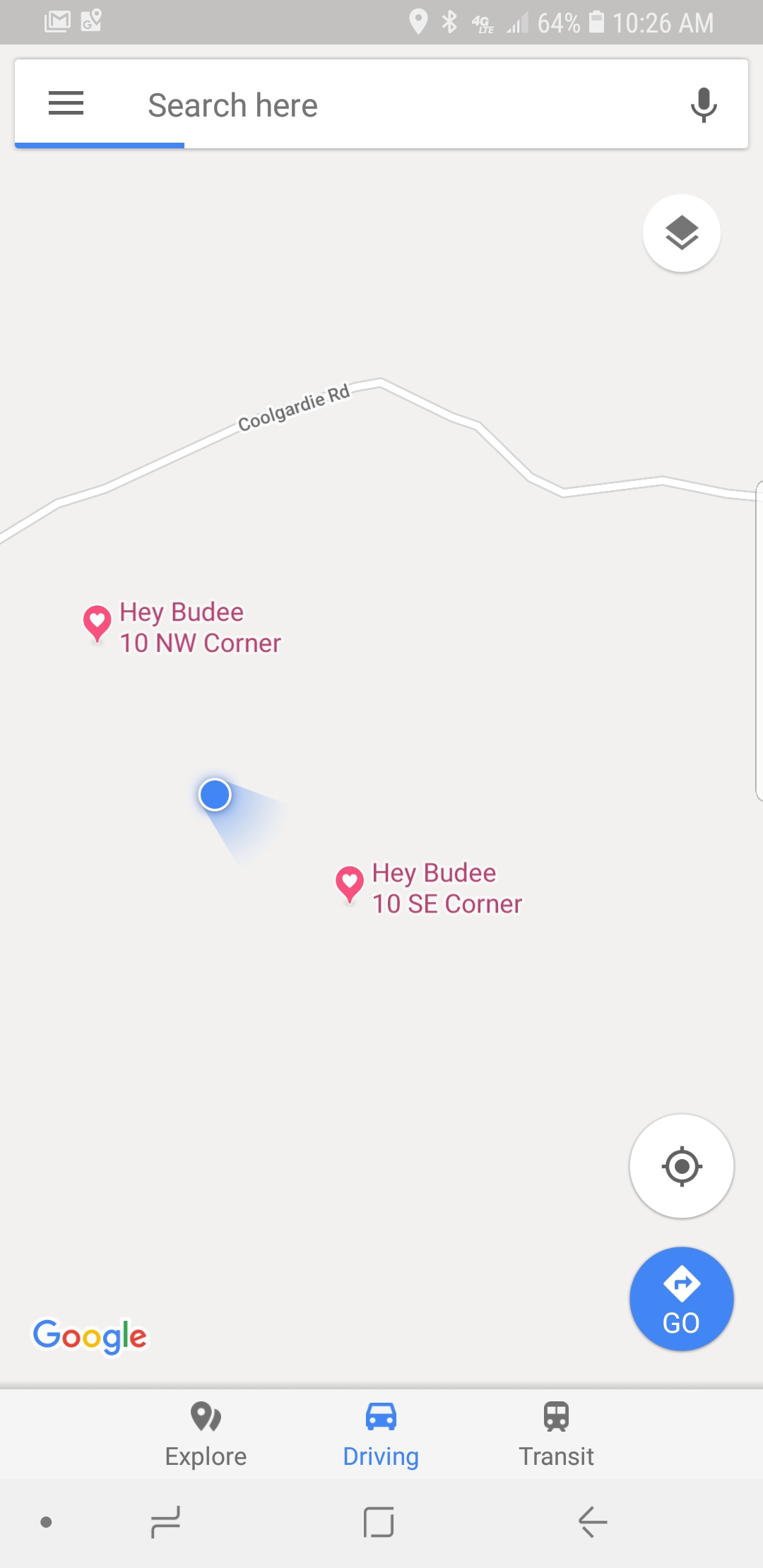
Task: Open the map layers options
Action: [681, 233]
